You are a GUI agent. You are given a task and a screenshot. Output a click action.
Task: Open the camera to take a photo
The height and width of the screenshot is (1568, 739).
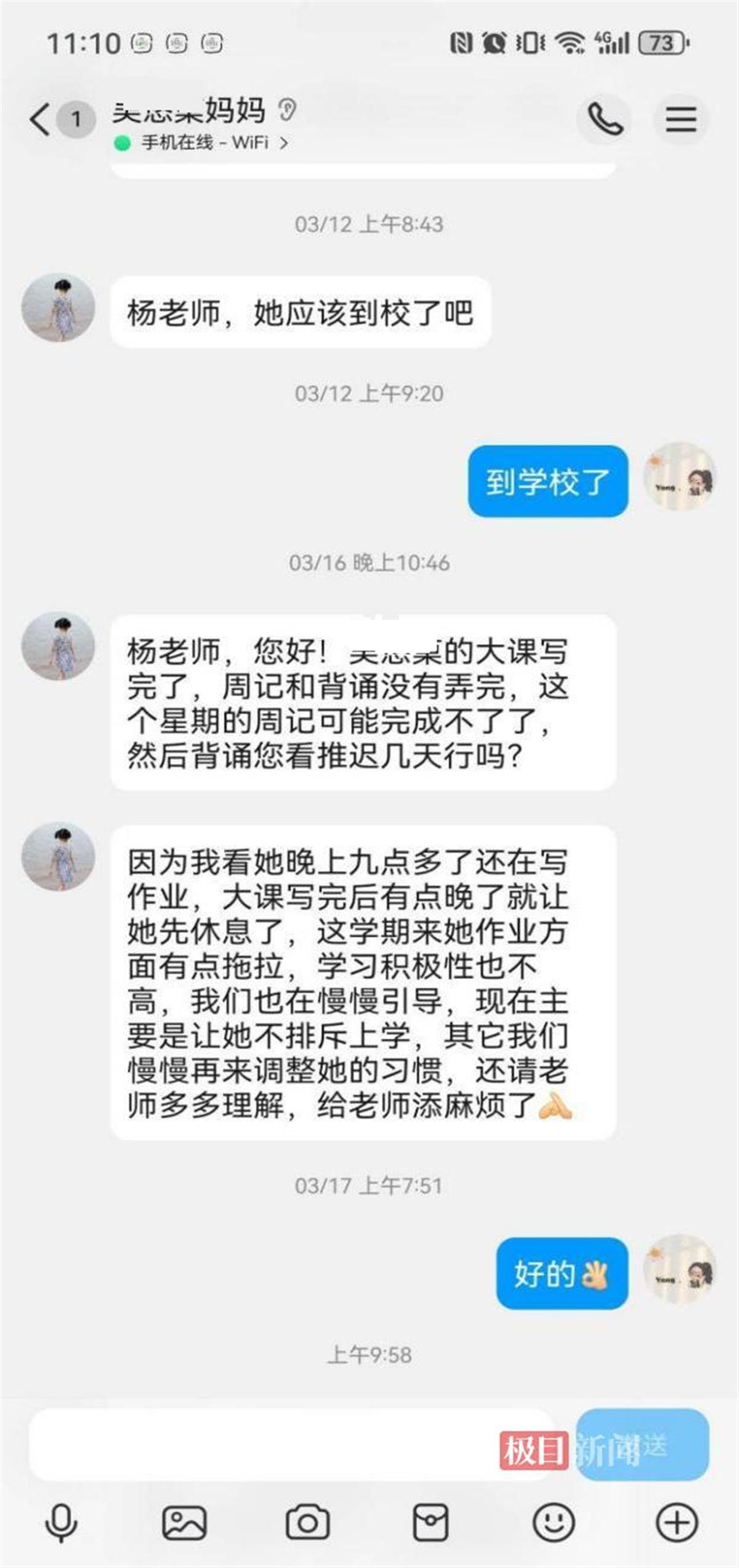click(307, 1523)
